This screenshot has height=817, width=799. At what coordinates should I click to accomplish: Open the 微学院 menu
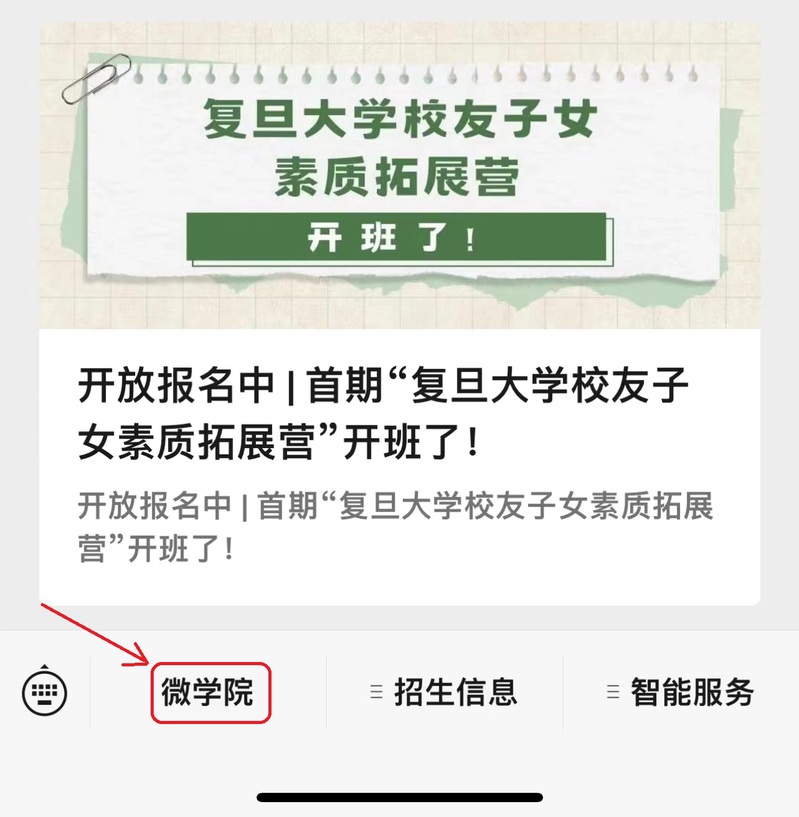coord(209,692)
